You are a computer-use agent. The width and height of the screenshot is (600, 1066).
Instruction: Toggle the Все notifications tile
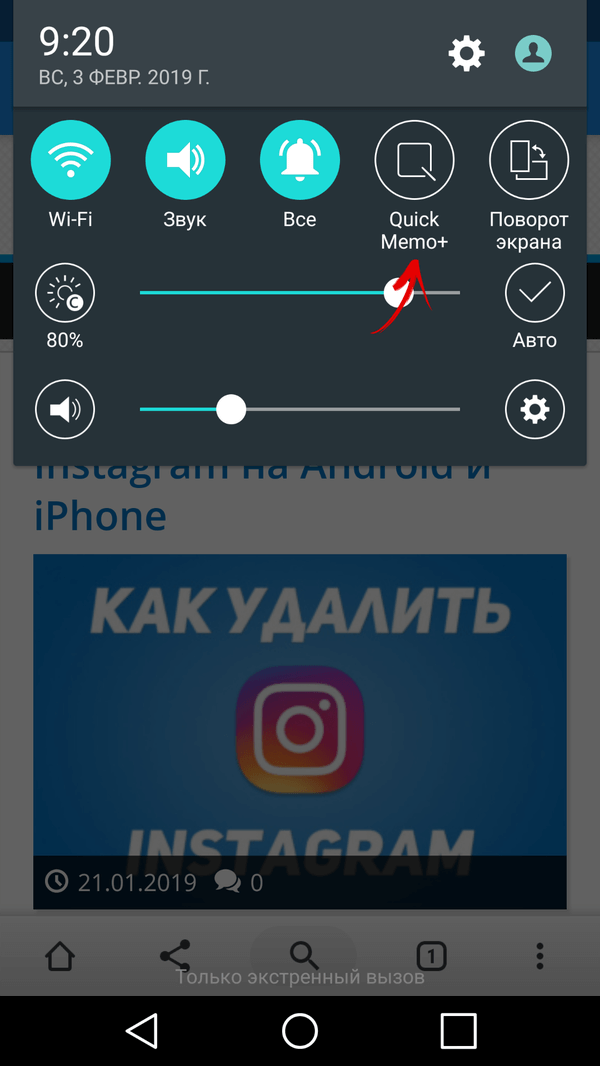tap(299, 160)
